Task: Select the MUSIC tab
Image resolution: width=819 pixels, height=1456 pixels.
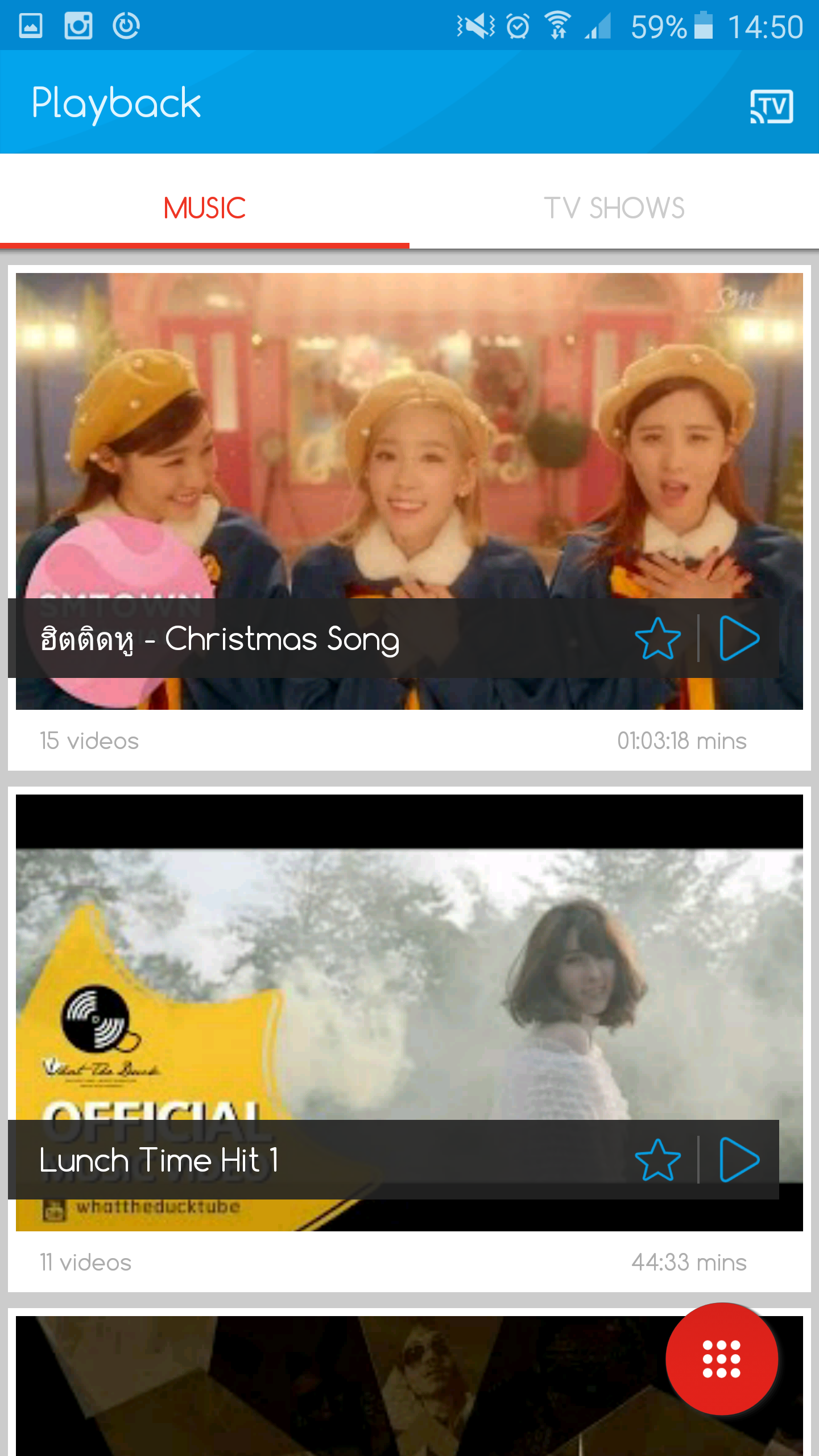Action: pyautogui.click(x=205, y=208)
